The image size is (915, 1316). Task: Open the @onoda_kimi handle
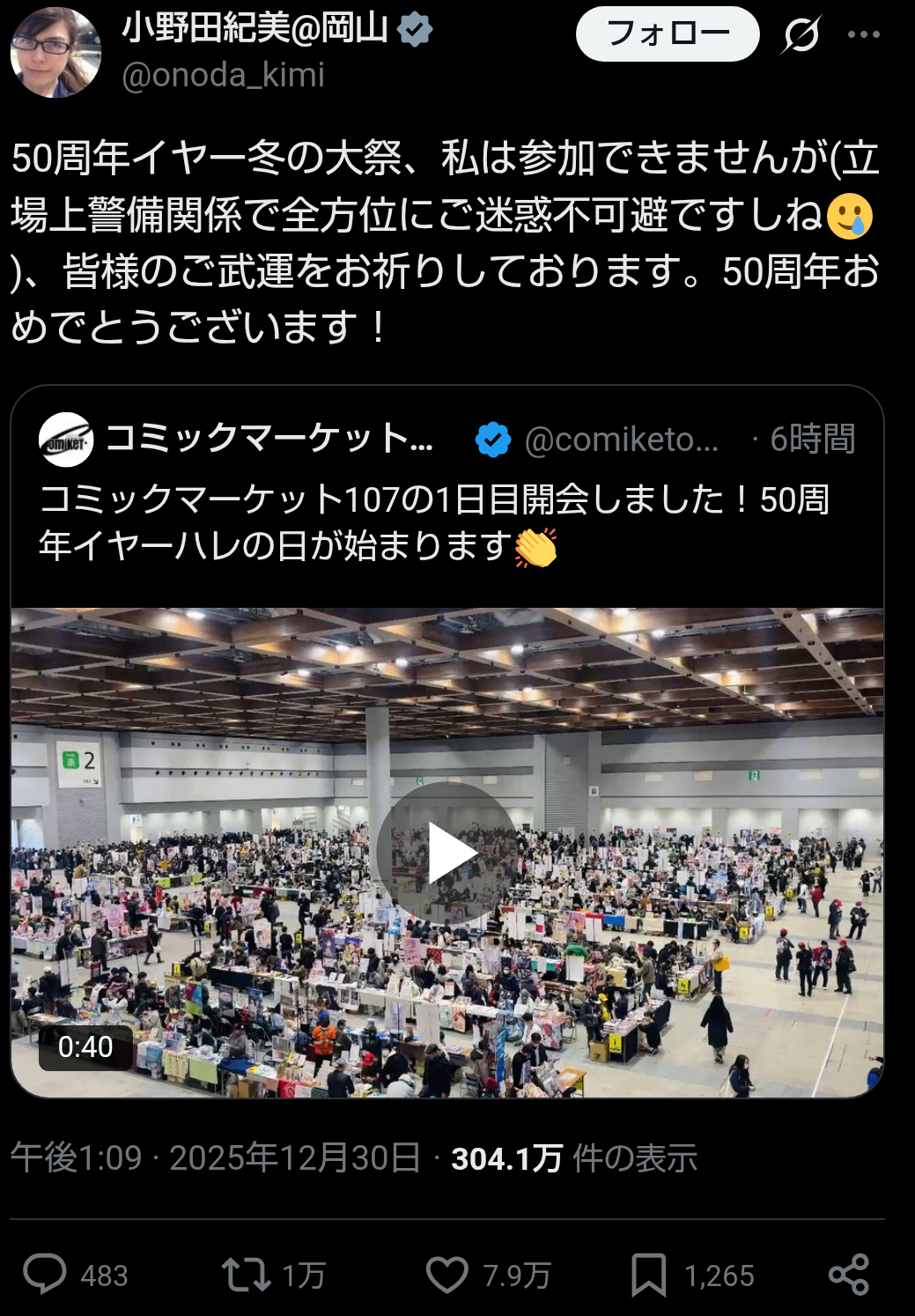(x=223, y=76)
